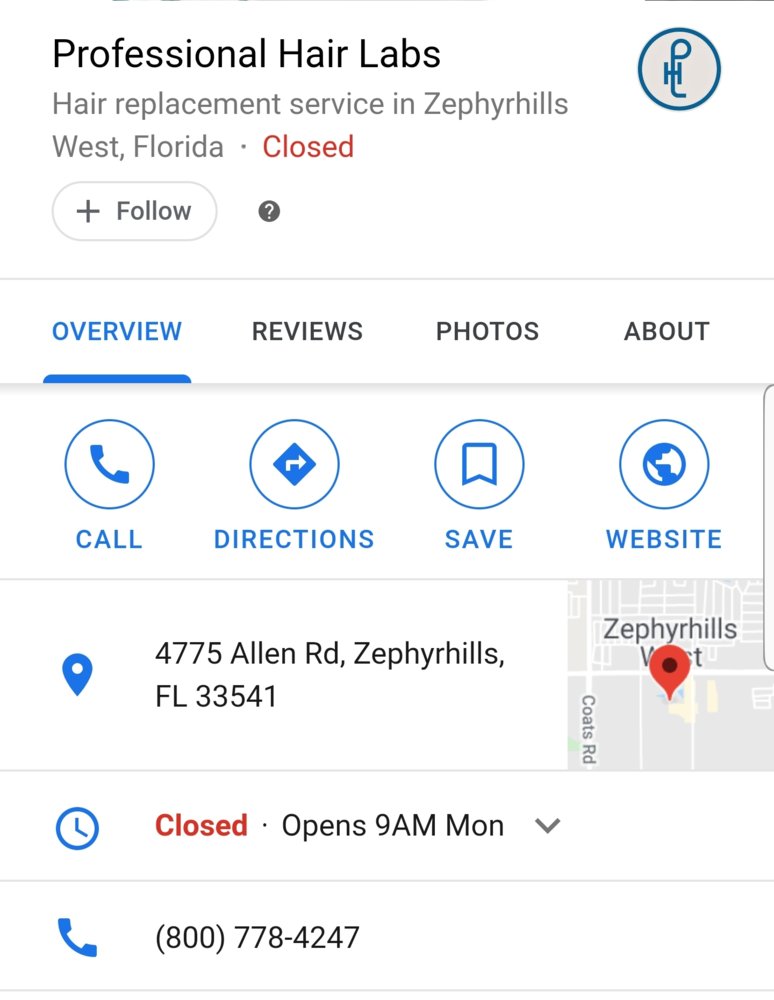Switch to the Photos tab

[487, 331]
